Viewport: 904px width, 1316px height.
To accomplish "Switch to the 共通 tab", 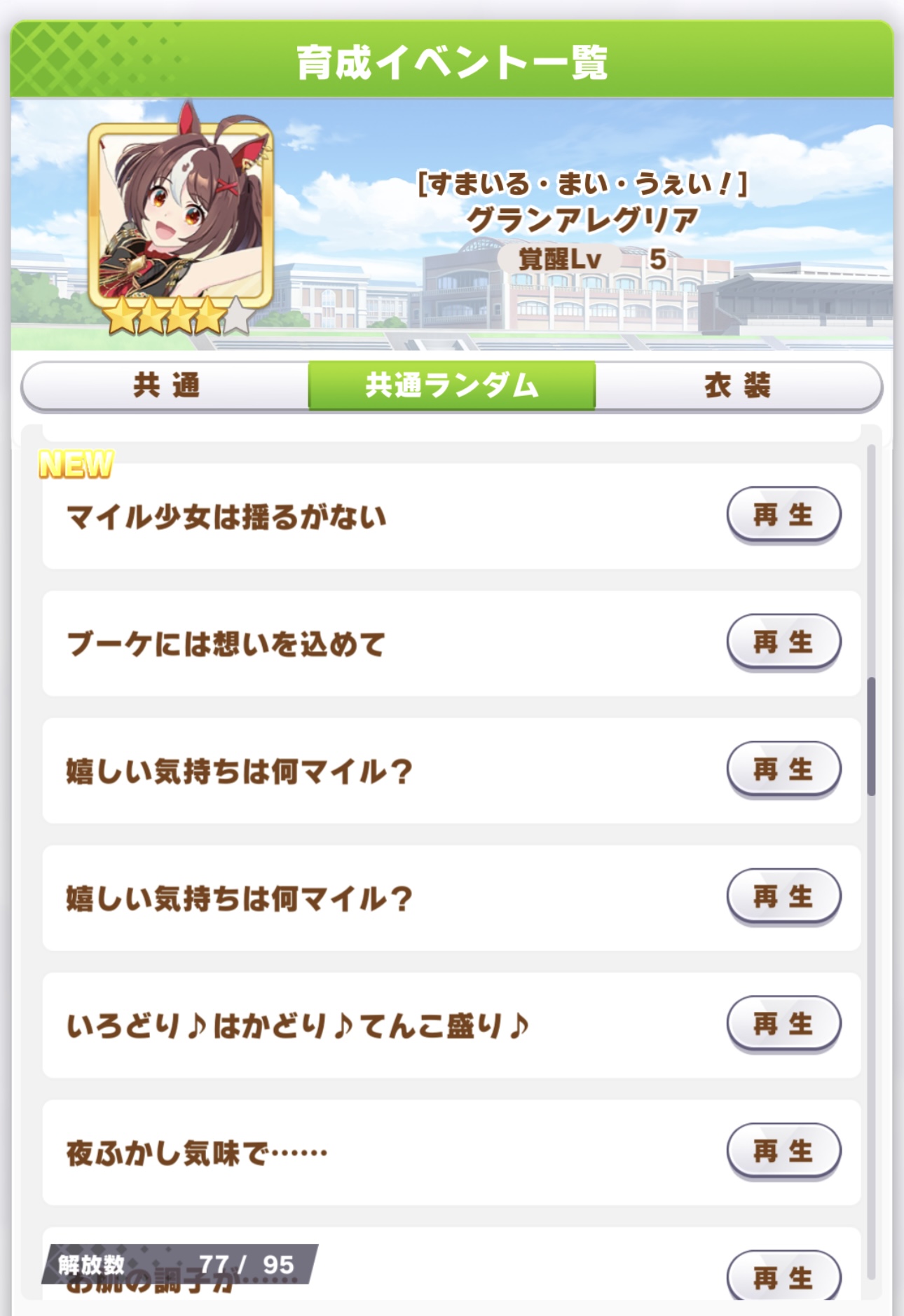I will [x=166, y=385].
